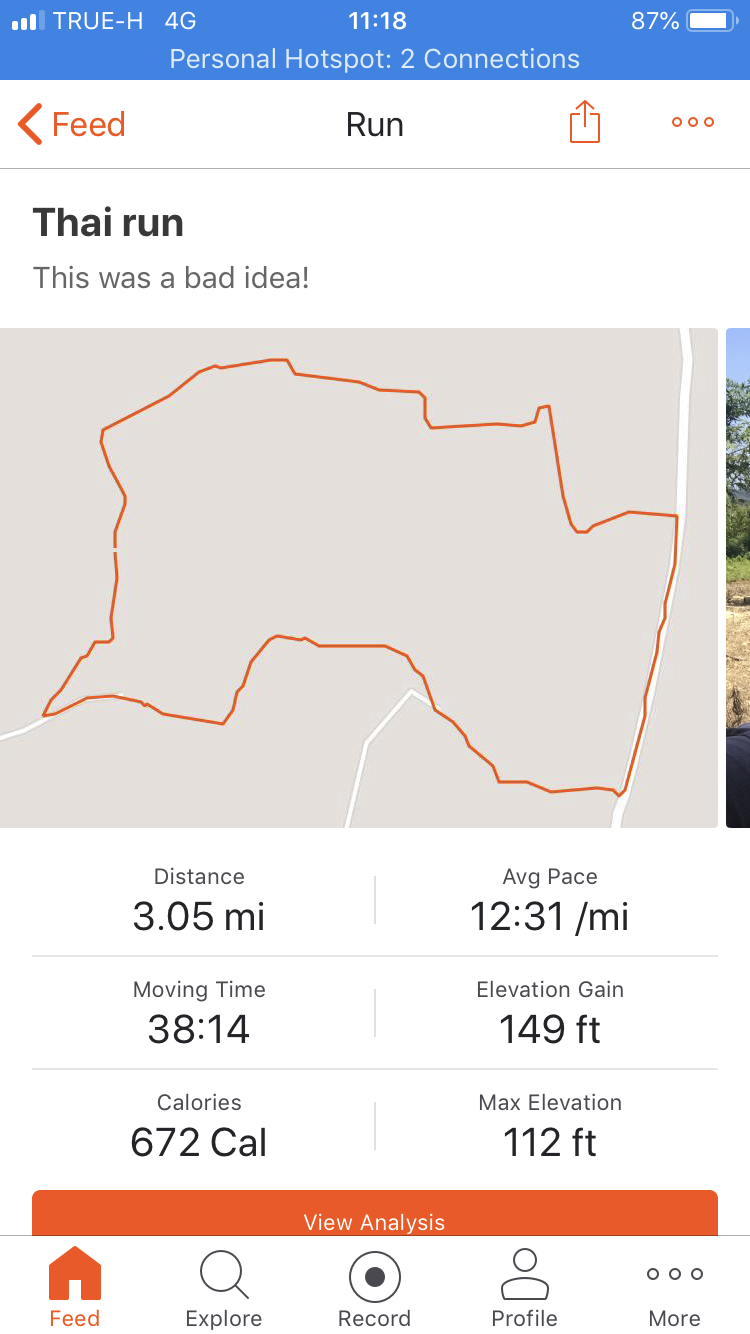
Task: Open the overflow menu in the header
Action: coord(693,123)
